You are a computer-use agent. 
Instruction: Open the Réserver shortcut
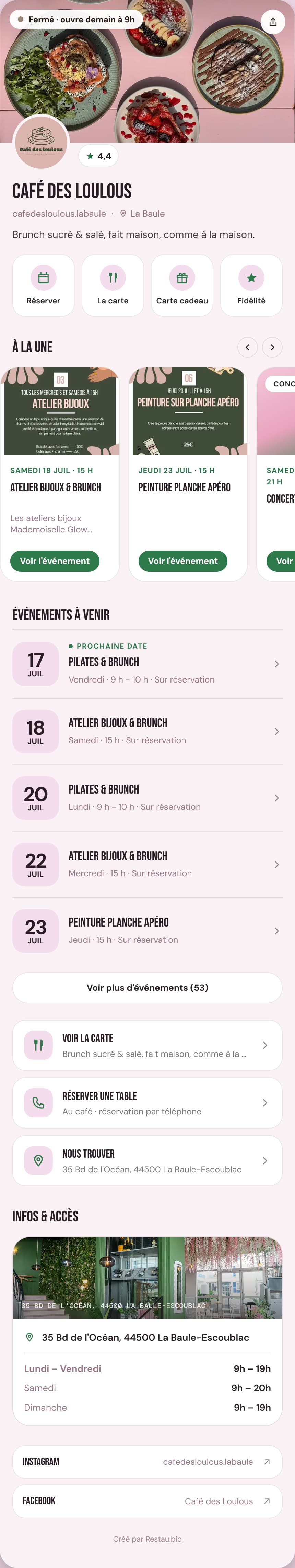point(43,286)
